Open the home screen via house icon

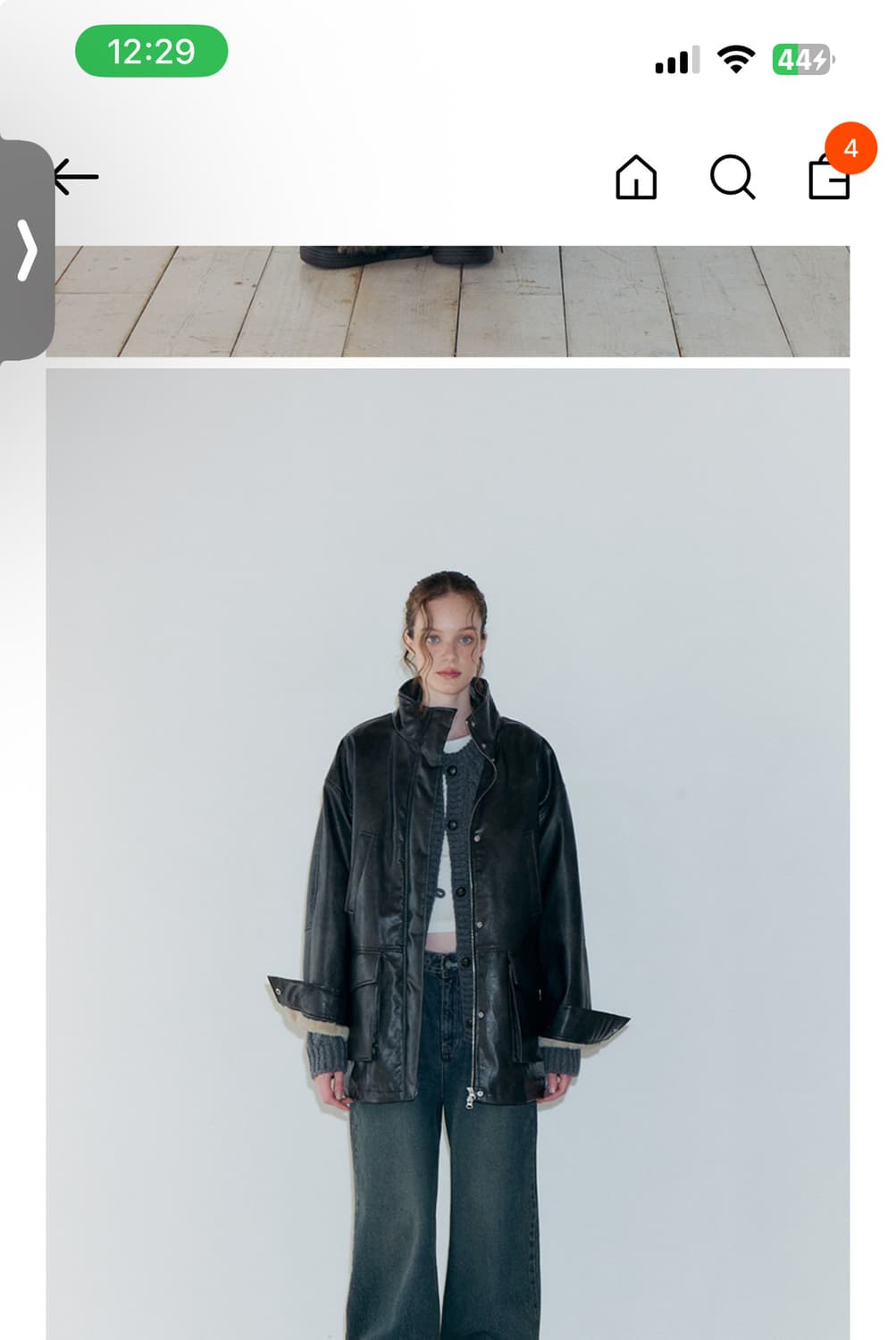[x=637, y=178]
